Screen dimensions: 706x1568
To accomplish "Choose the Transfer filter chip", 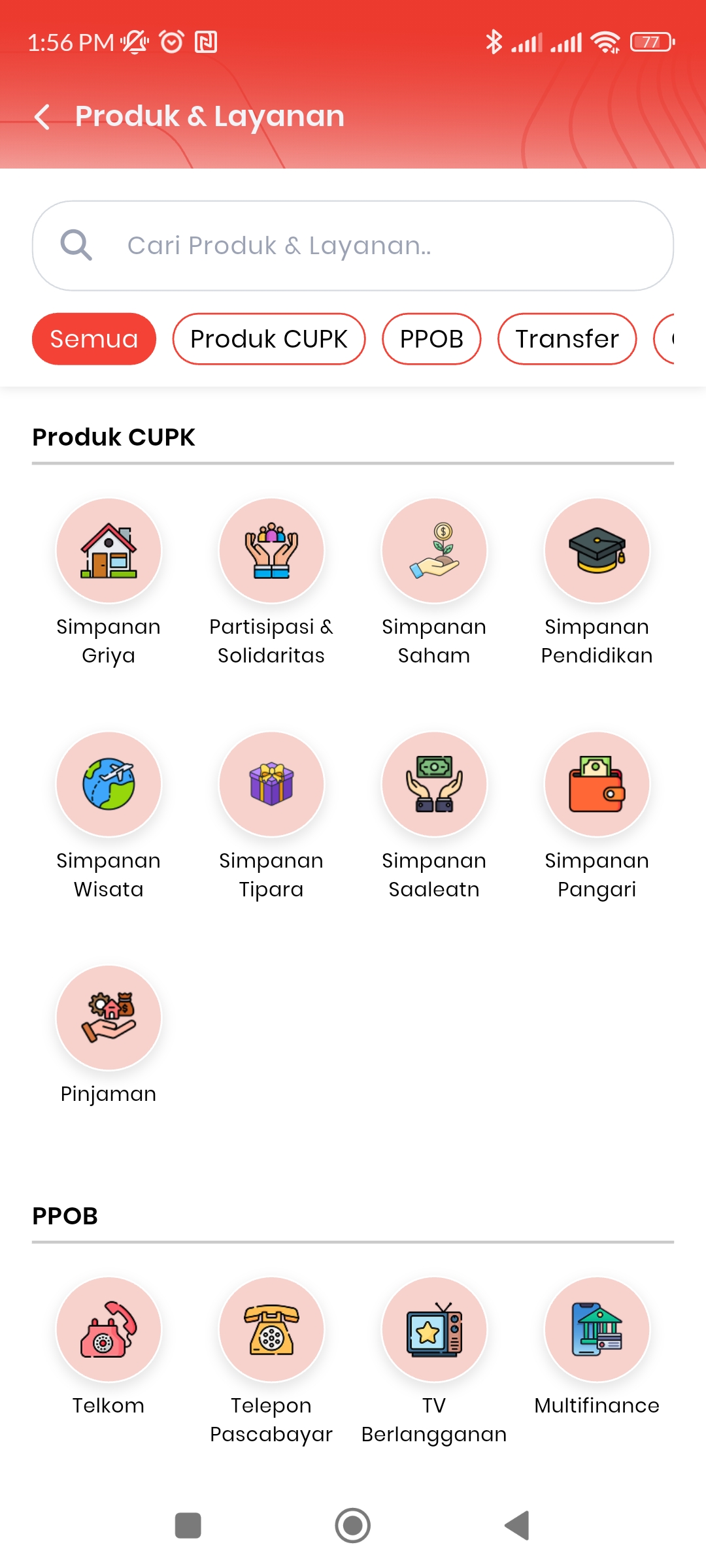I will (567, 338).
